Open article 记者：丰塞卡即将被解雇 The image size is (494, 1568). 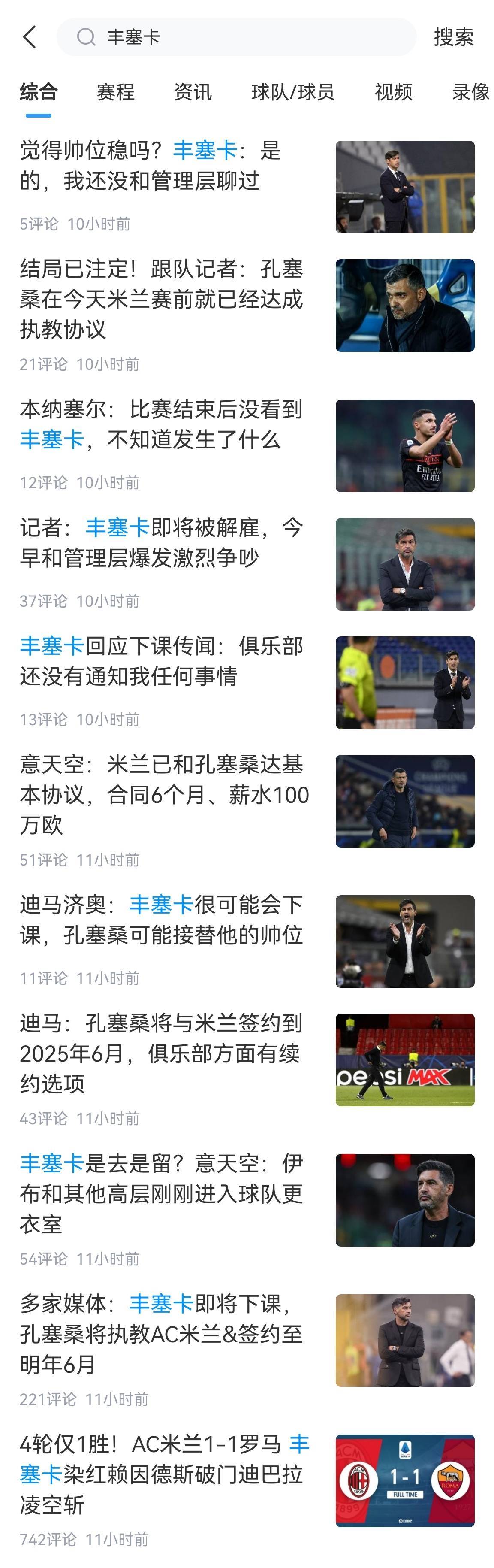coord(164,542)
